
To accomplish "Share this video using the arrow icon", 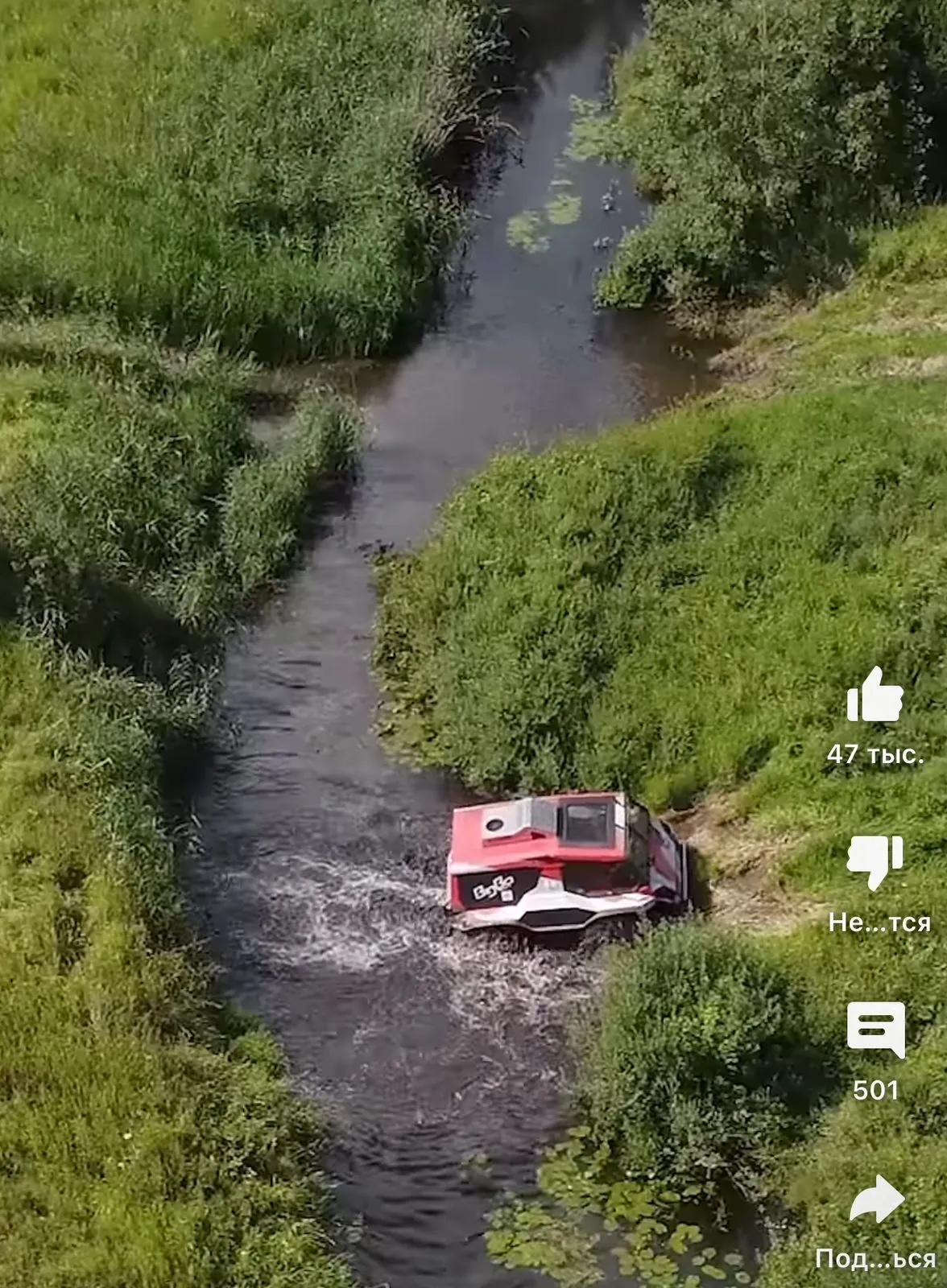I will click(876, 1200).
